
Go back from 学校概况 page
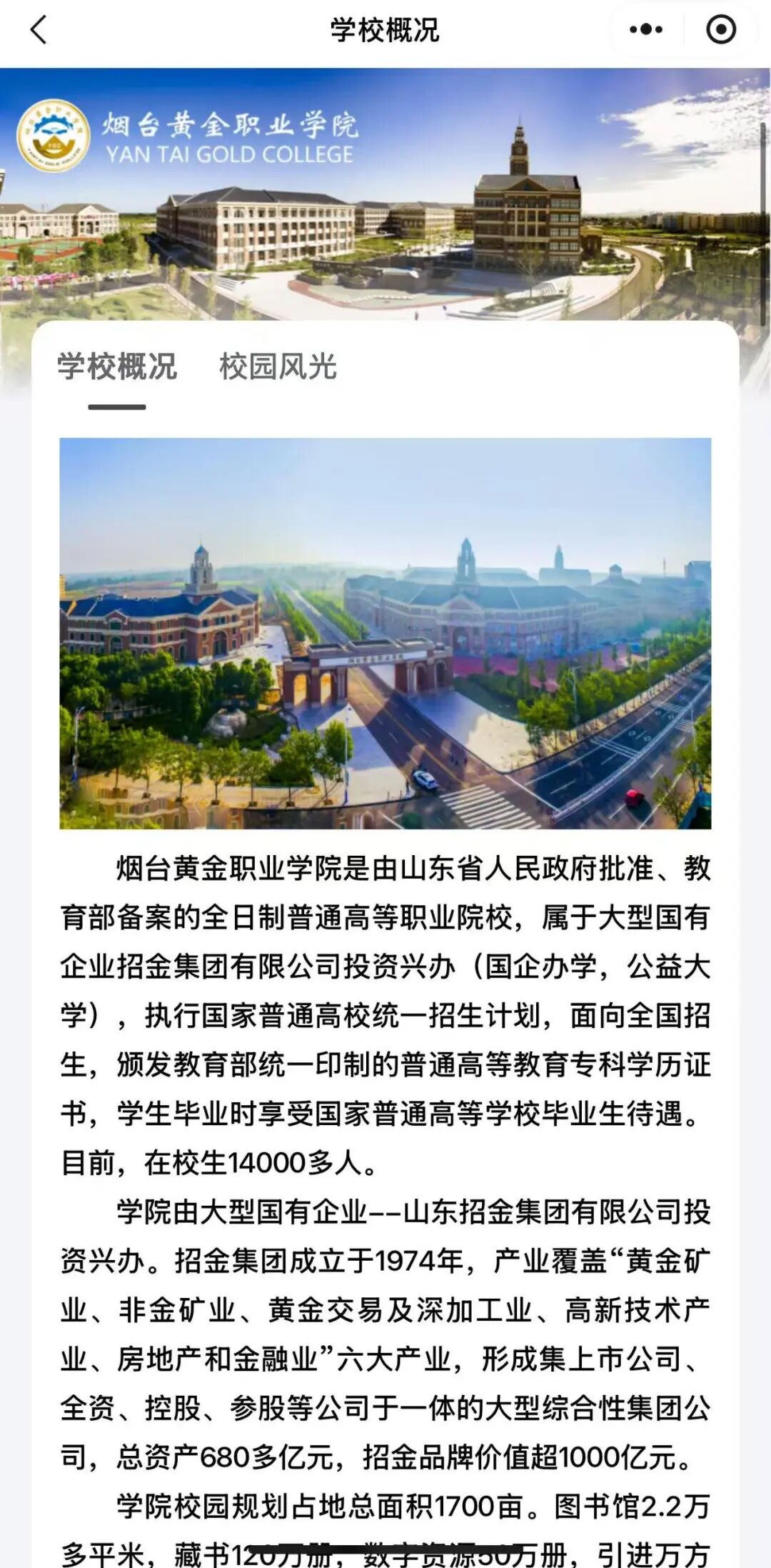pos(39,30)
